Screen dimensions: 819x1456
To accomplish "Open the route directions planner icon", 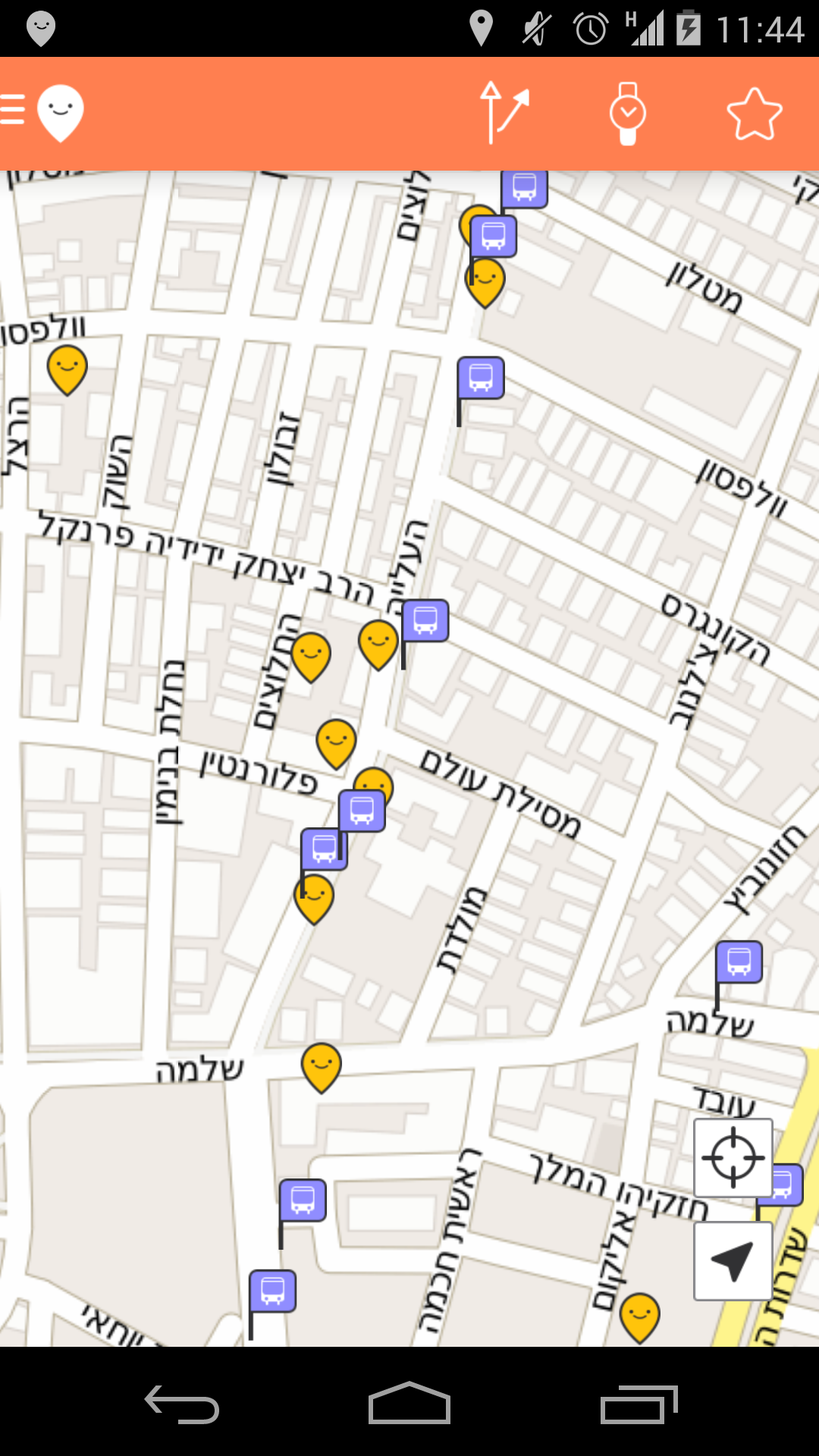I will point(504,112).
